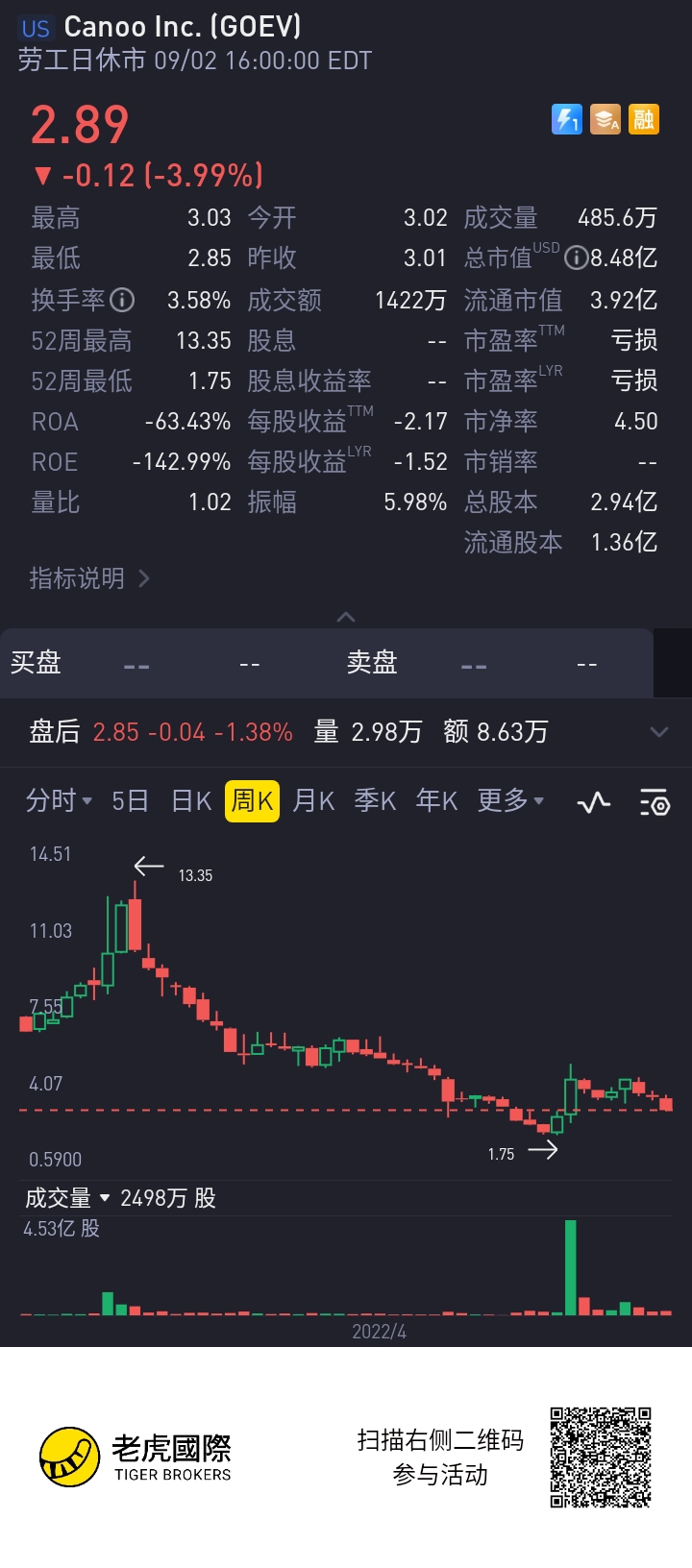Open the 季K chart tab
692x1568 pixels.
click(375, 800)
